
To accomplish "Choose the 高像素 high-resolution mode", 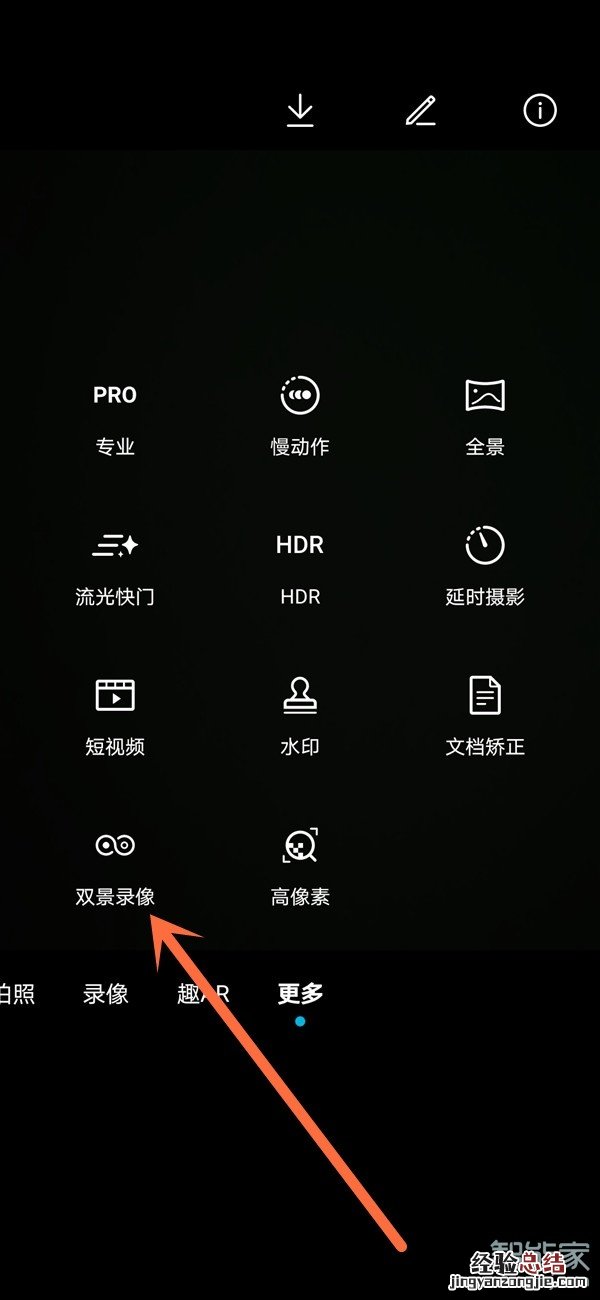I will (x=300, y=866).
